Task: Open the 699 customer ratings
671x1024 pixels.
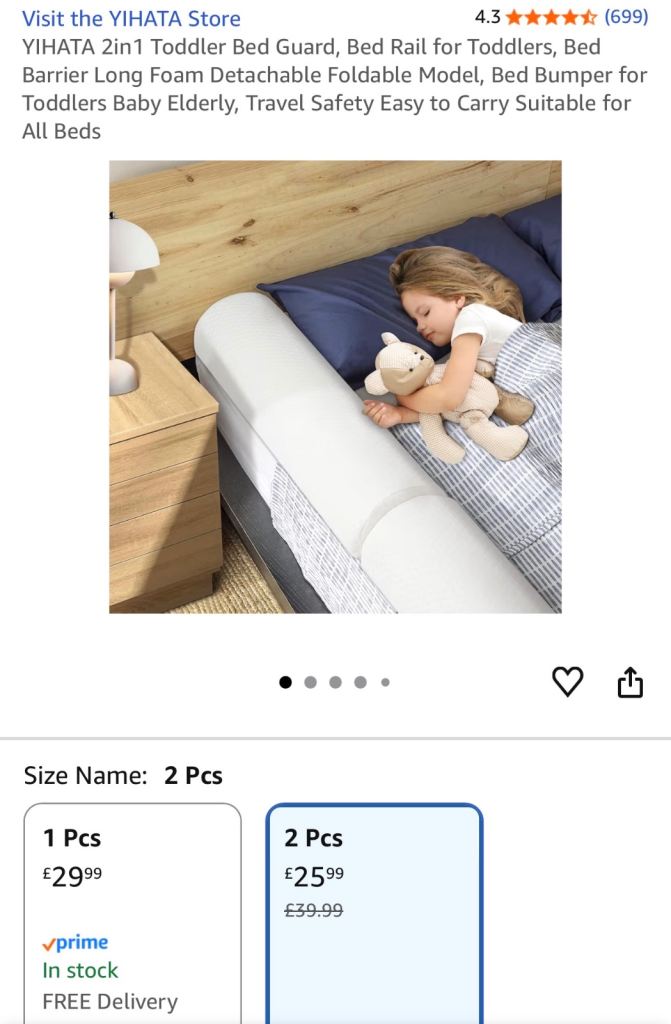Action: [x=626, y=17]
